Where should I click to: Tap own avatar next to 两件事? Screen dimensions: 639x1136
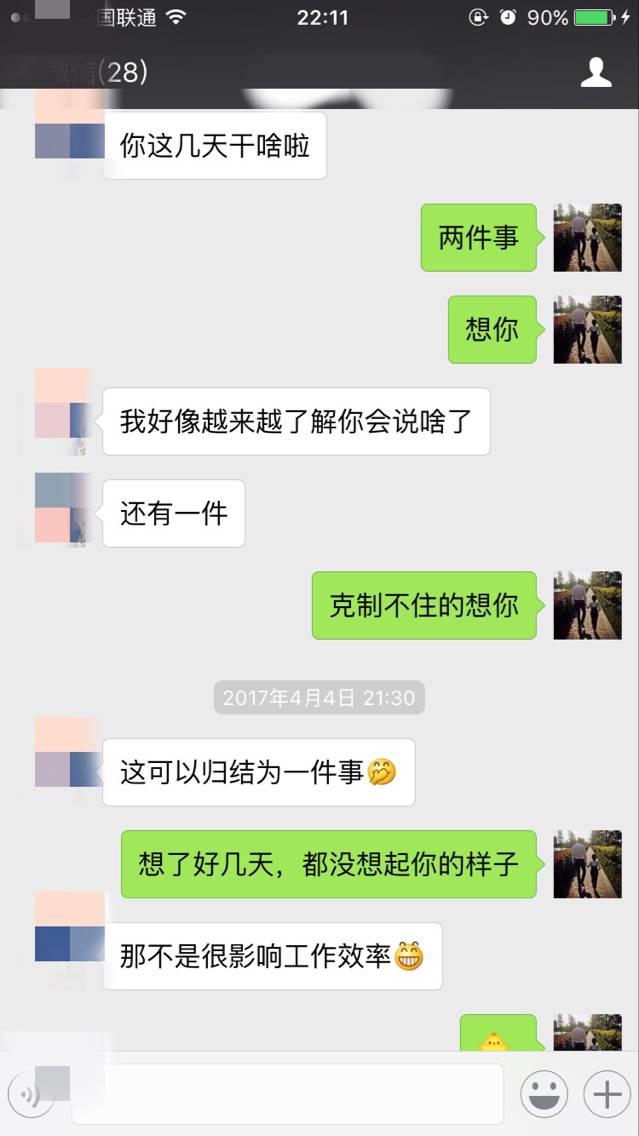point(587,237)
